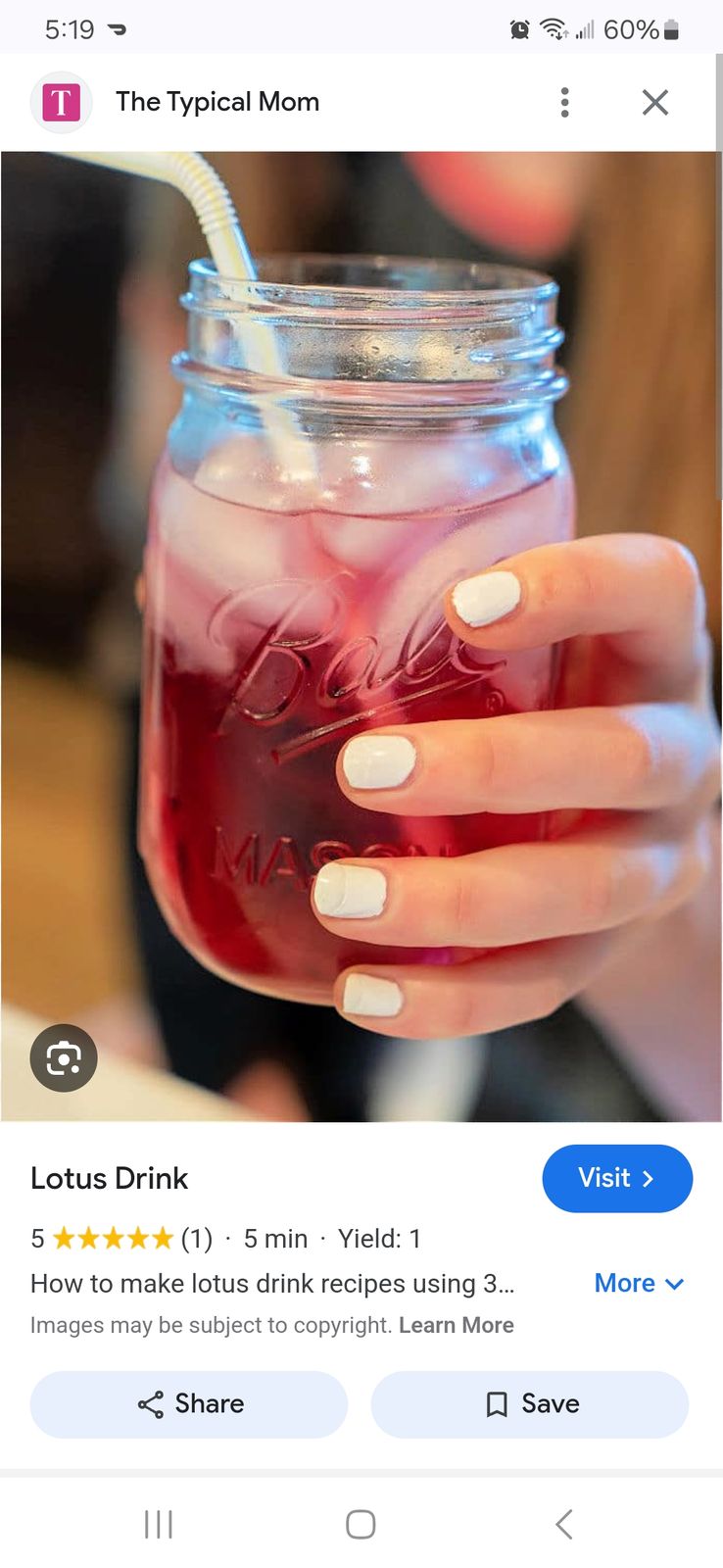Go back using the system navigation

563,1525
